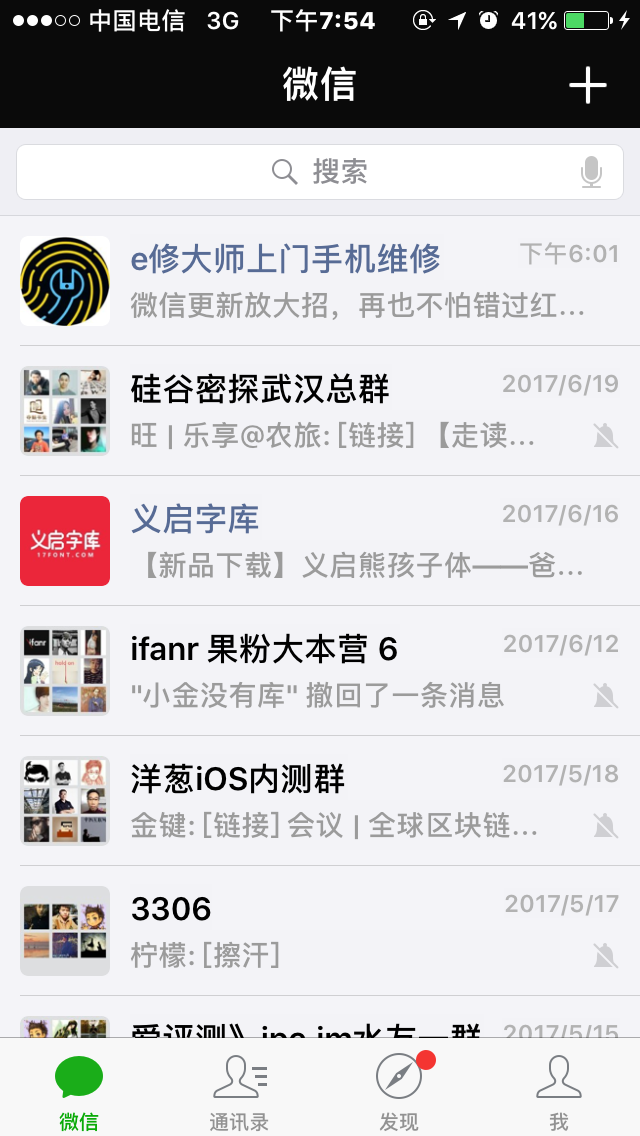Open the 洋葱iOS内测群 group chat
This screenshot has height=1136, width=640.
click(320, 800)
